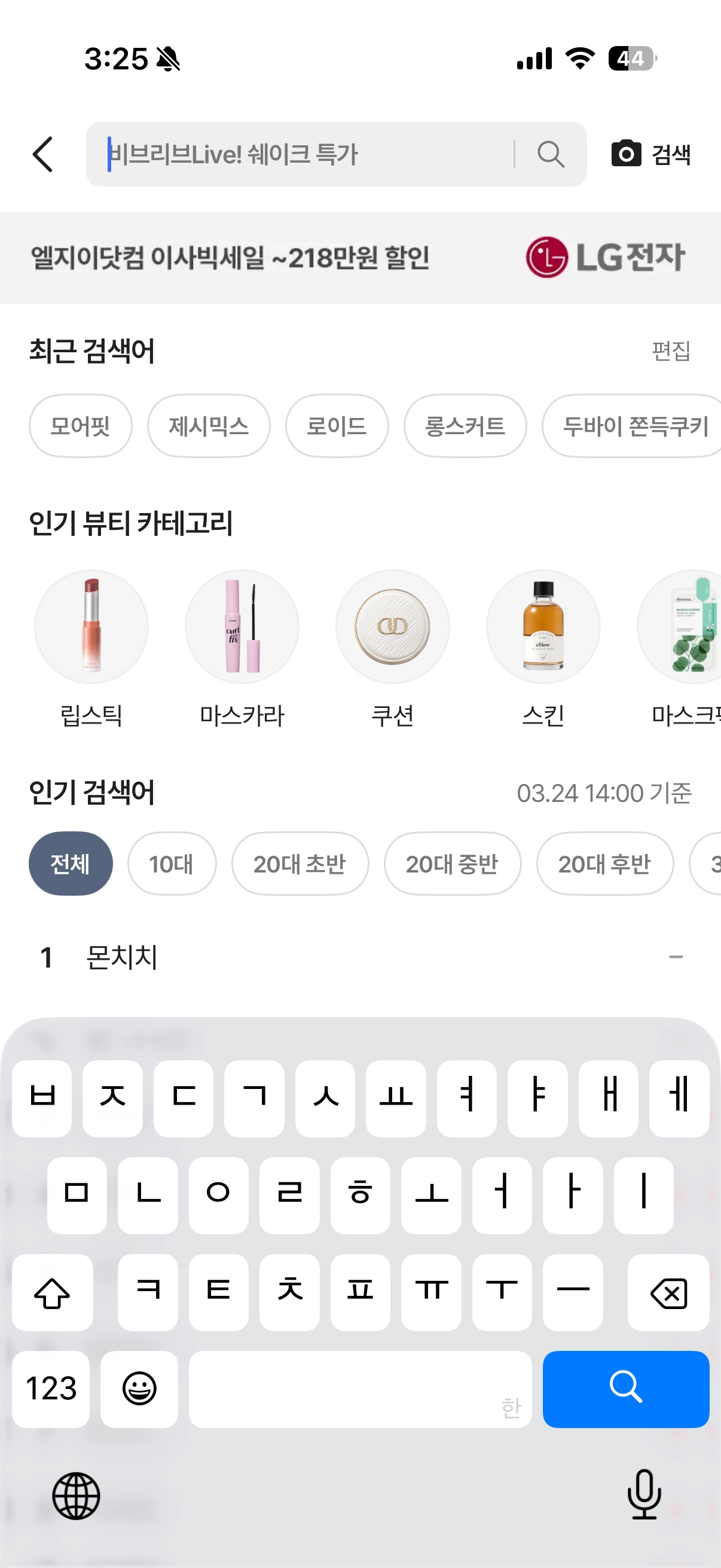
Task: Search recent term 로이드
Action: click(337, 426)
